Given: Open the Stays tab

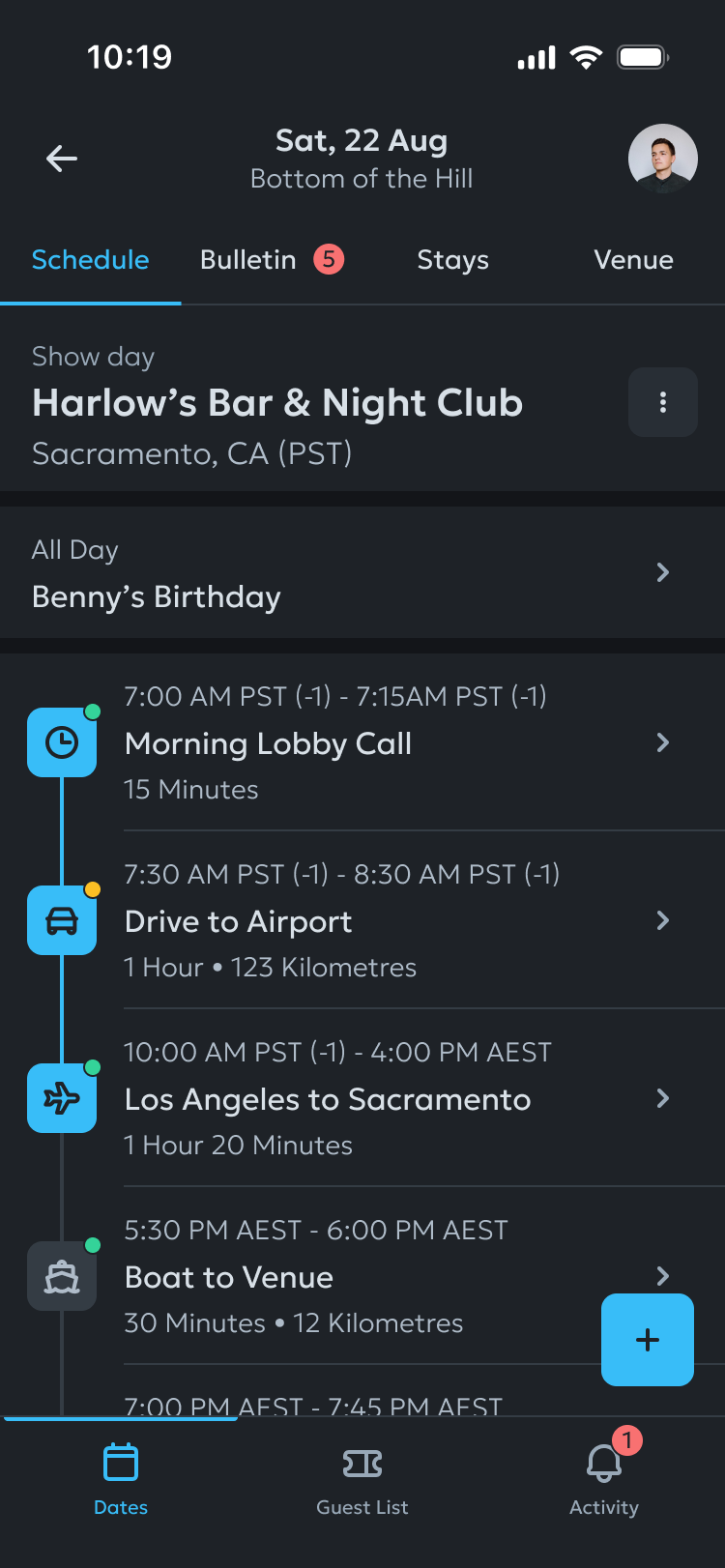Looking at the screenshot, I should 452,259.
